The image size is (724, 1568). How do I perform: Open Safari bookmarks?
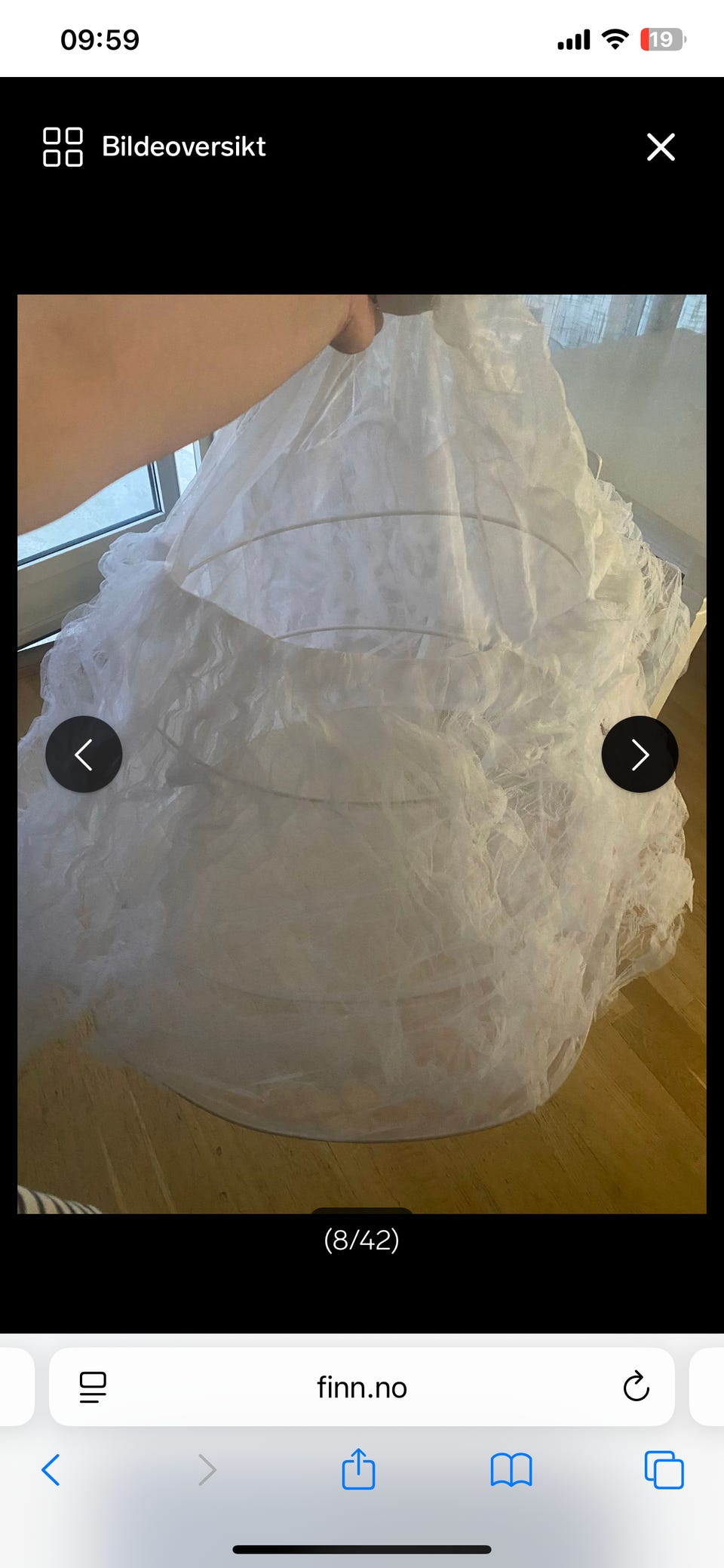point(511,1470)
